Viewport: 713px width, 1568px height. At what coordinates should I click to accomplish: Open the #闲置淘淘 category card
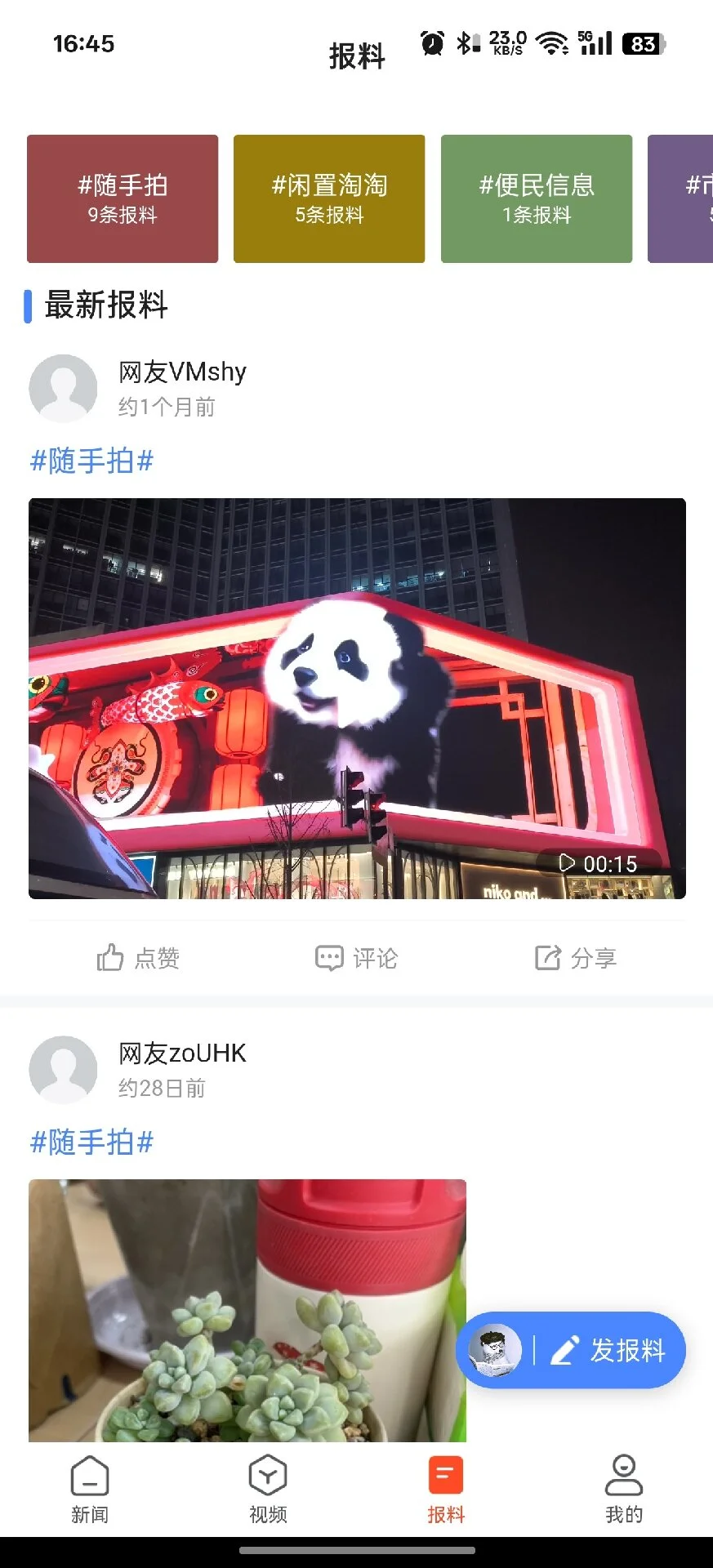pos(329,198)
